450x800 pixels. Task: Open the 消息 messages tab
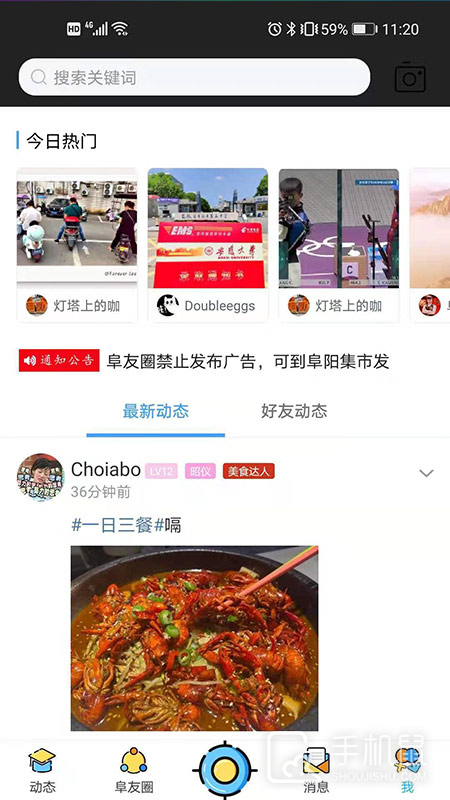316,770
